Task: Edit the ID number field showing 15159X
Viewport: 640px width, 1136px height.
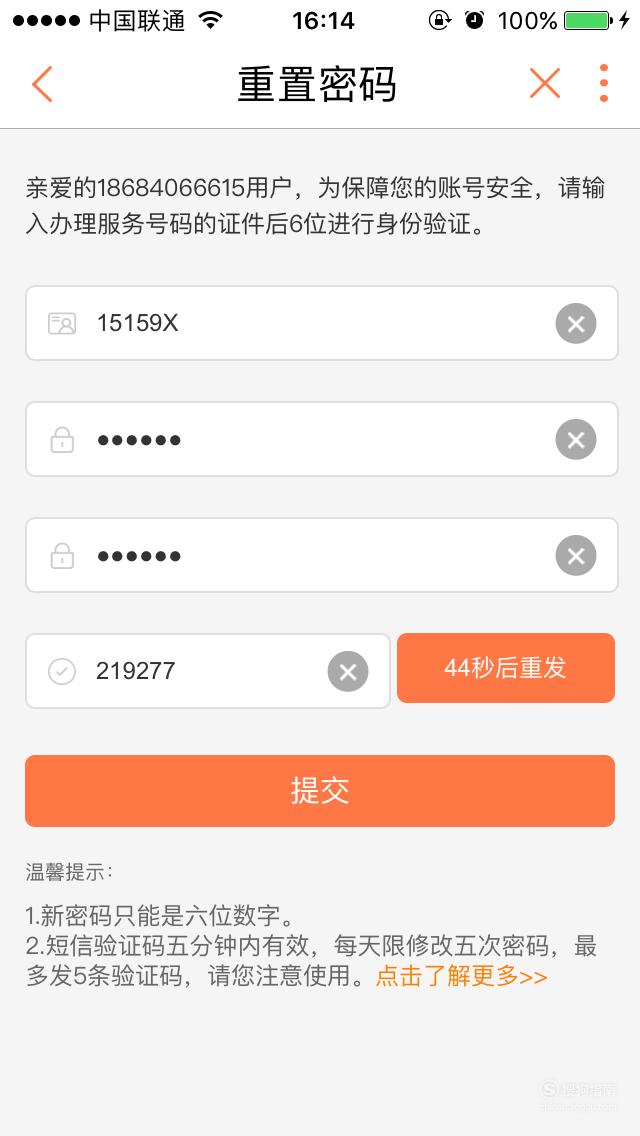Action: (x=322, y=323)
